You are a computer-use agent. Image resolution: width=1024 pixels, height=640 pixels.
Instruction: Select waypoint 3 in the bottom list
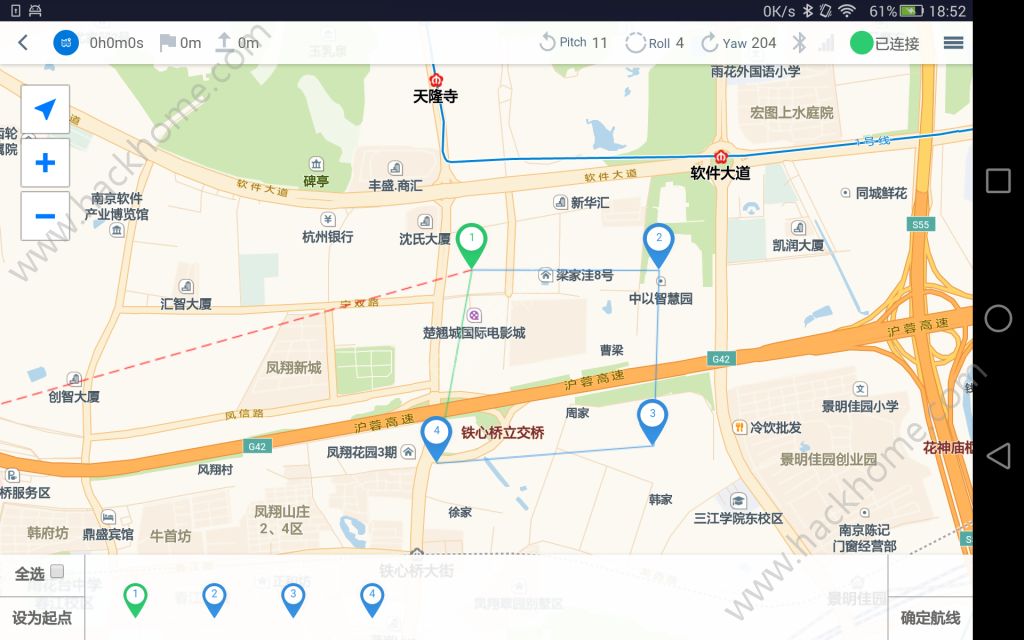click(292, 598)
